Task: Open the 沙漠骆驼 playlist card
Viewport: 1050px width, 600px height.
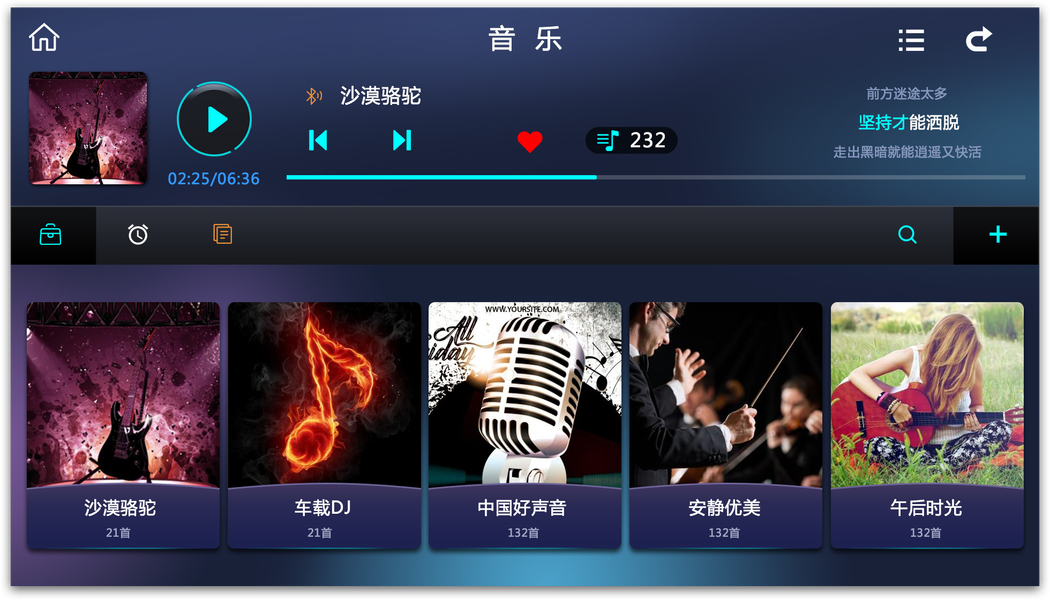Action: tap(123, 425)
